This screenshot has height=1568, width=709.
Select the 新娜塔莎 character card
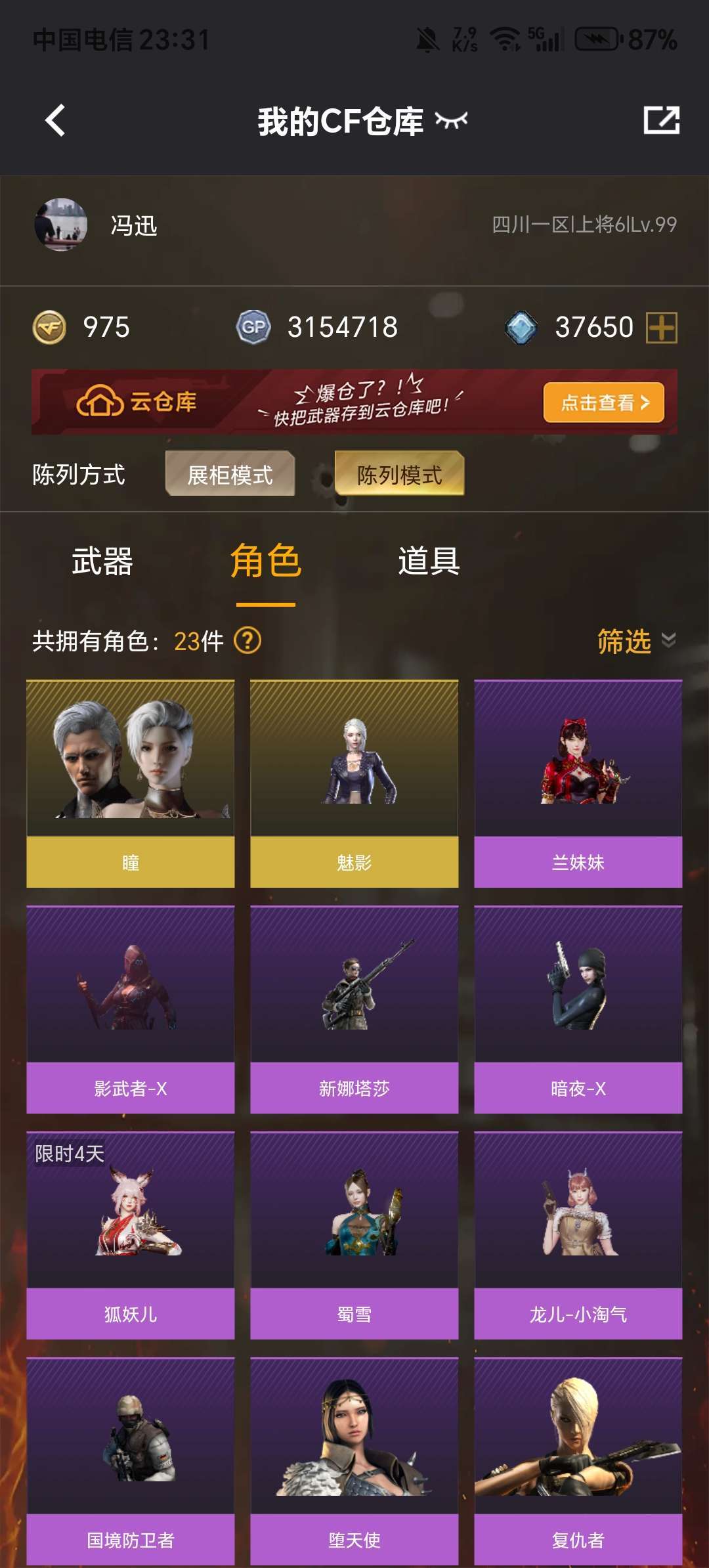[x=354, y=1009]
